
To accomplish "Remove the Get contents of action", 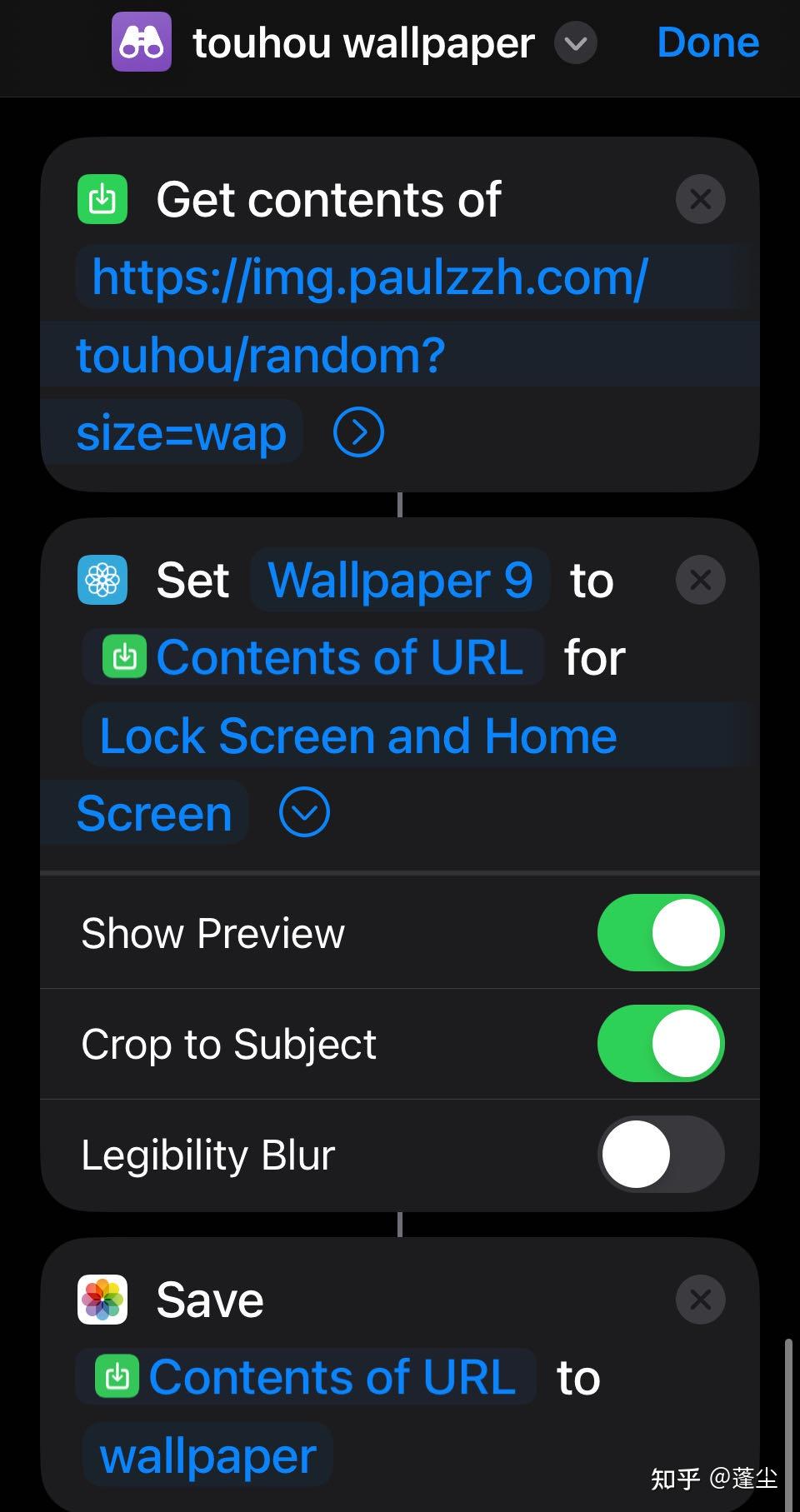I will point(700,199).
